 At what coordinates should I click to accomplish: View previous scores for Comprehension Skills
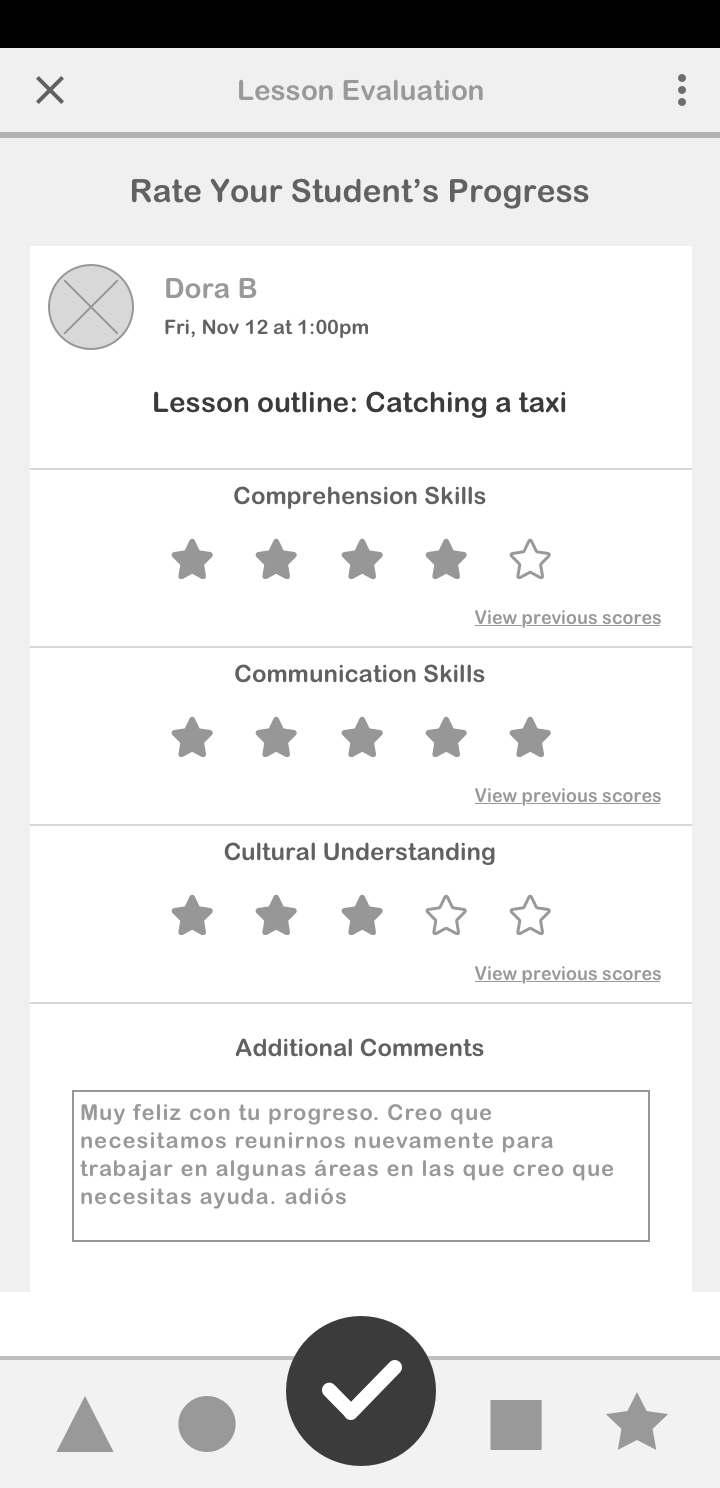567,618
